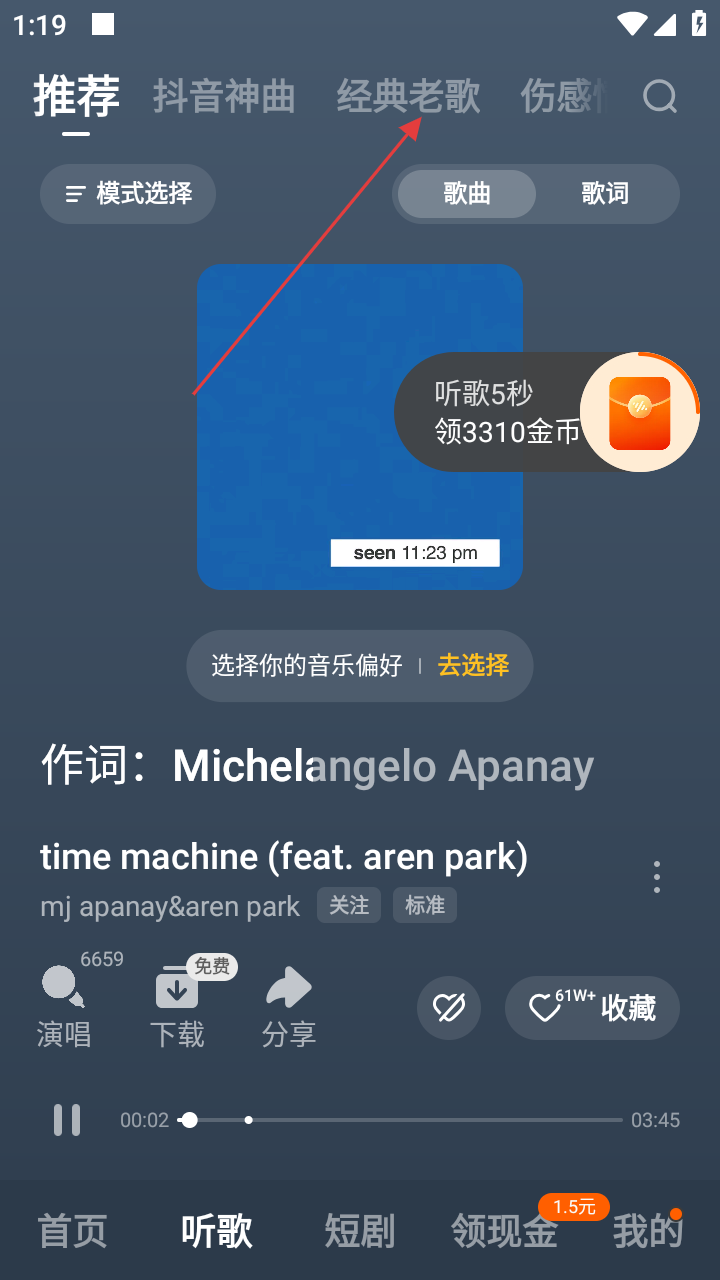Switch to the 抖音神曲 tab
The width and height of the screenshot is (720, 1280).
(x=224, y=97)
